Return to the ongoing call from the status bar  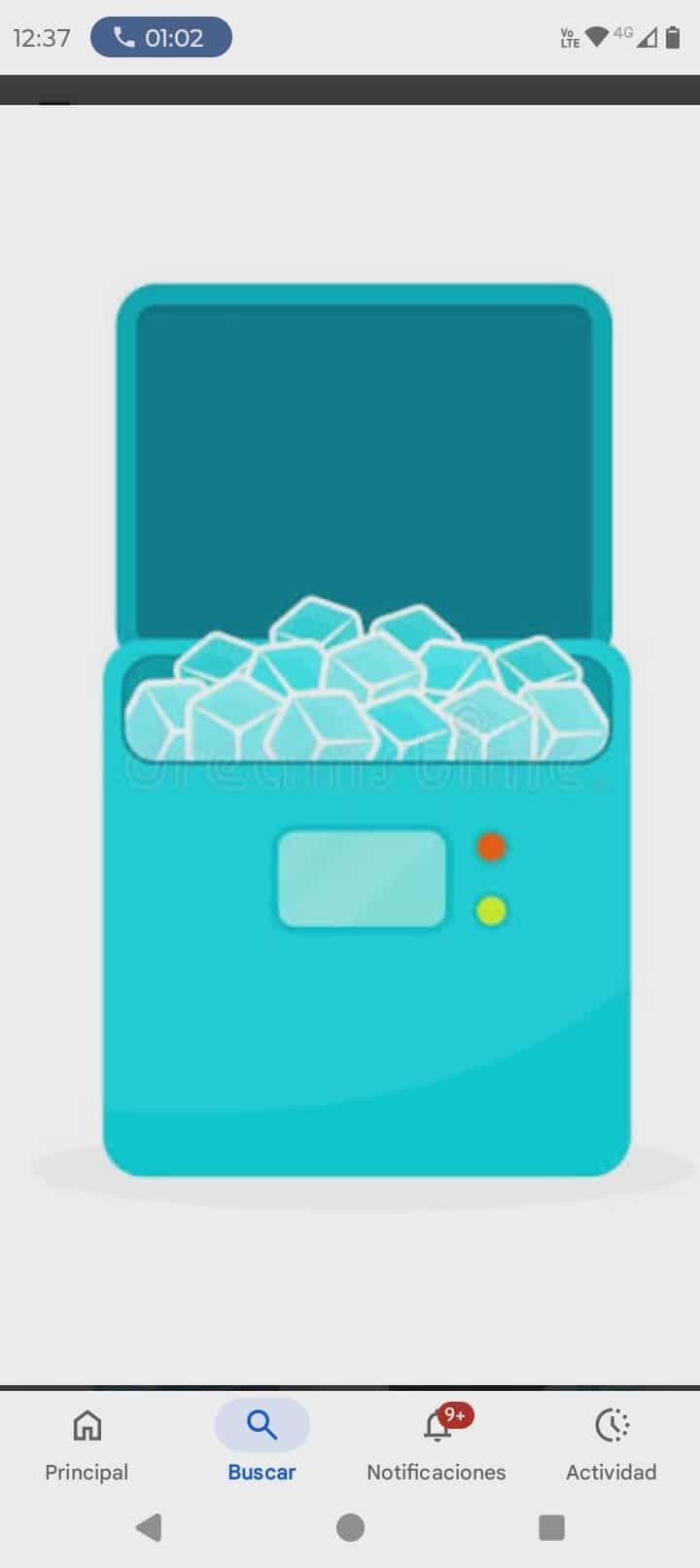[x=160, y=38]
